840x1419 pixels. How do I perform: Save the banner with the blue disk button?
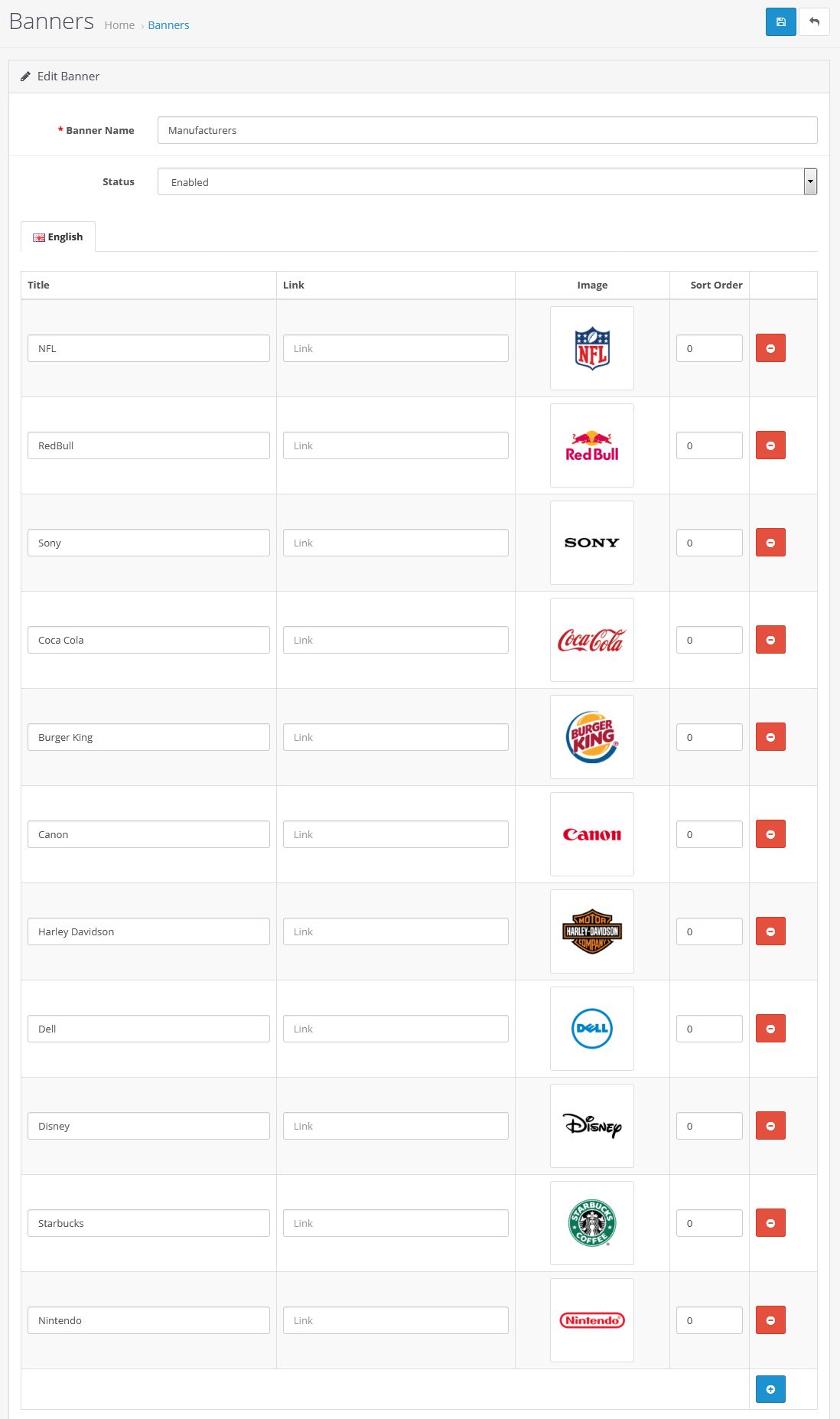780,22
